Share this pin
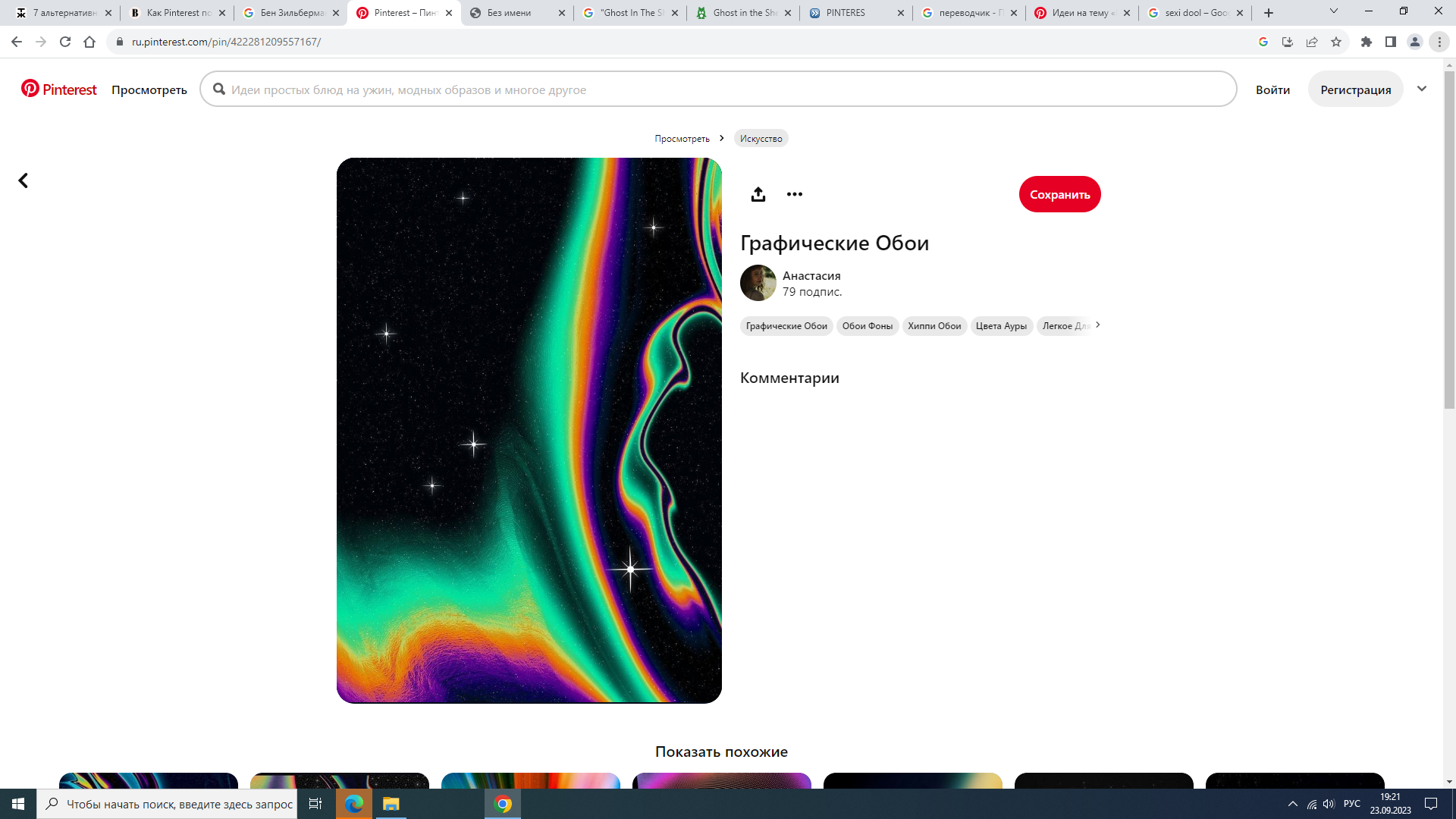Screen dimensions: 1456x819 (758, 194)
